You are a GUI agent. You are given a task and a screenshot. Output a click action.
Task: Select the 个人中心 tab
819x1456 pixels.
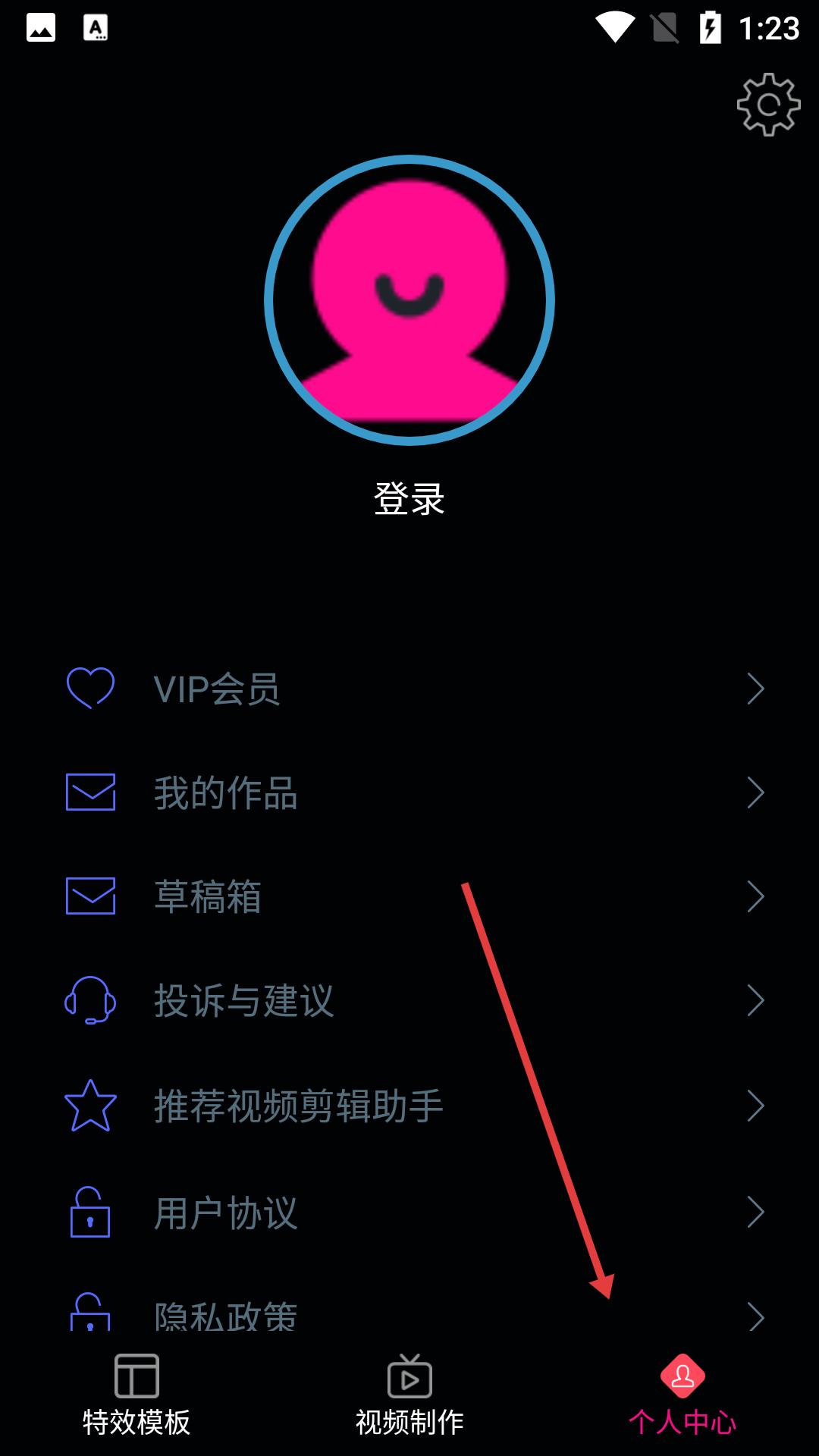tap(682, 1395)
